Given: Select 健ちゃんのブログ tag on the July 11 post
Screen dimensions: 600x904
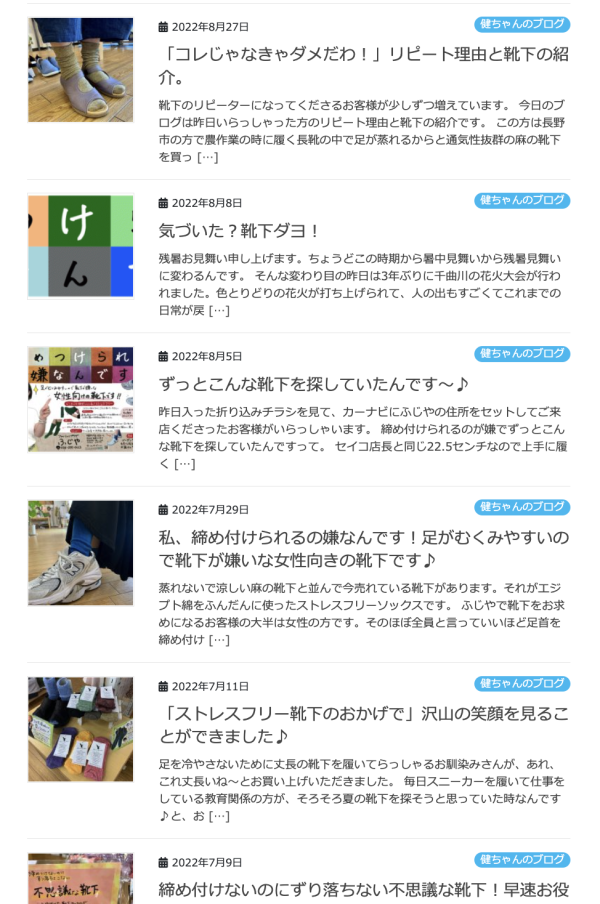Looking at the screenshot, I should (522, 683).
